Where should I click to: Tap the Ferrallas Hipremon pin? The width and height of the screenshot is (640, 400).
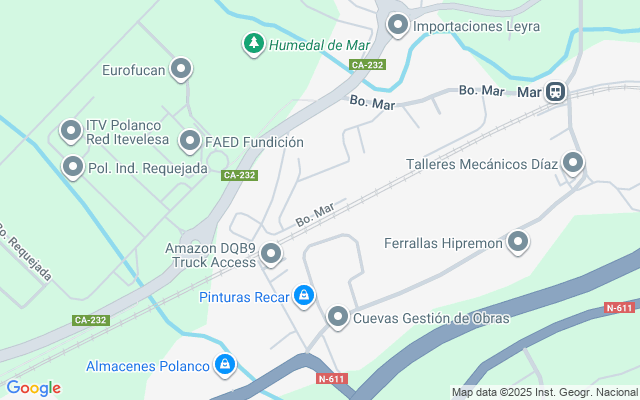coord(518,242)
